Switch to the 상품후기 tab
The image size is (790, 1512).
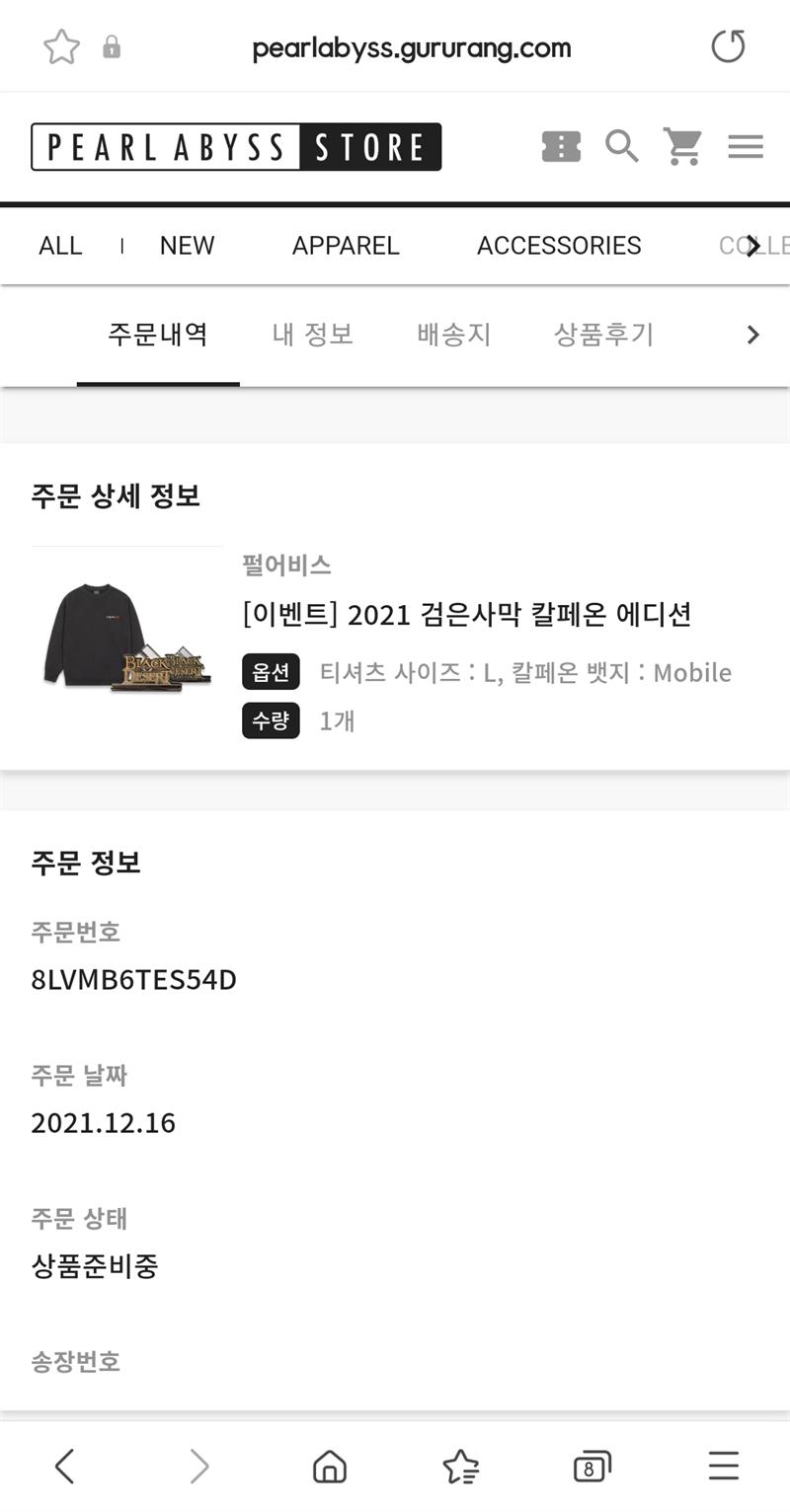(603, 335)
